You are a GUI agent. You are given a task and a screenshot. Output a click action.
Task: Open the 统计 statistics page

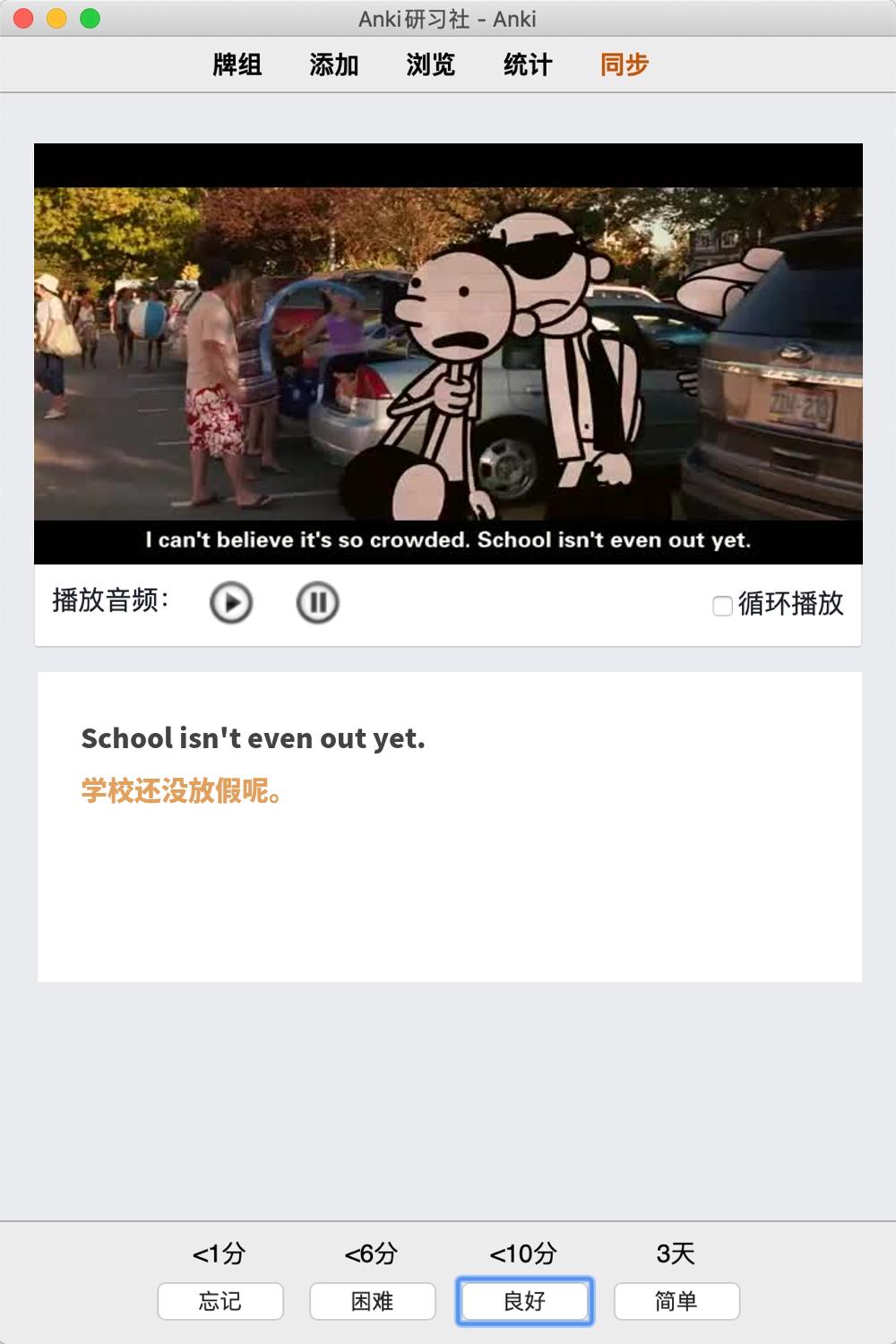tap(527, 65)
